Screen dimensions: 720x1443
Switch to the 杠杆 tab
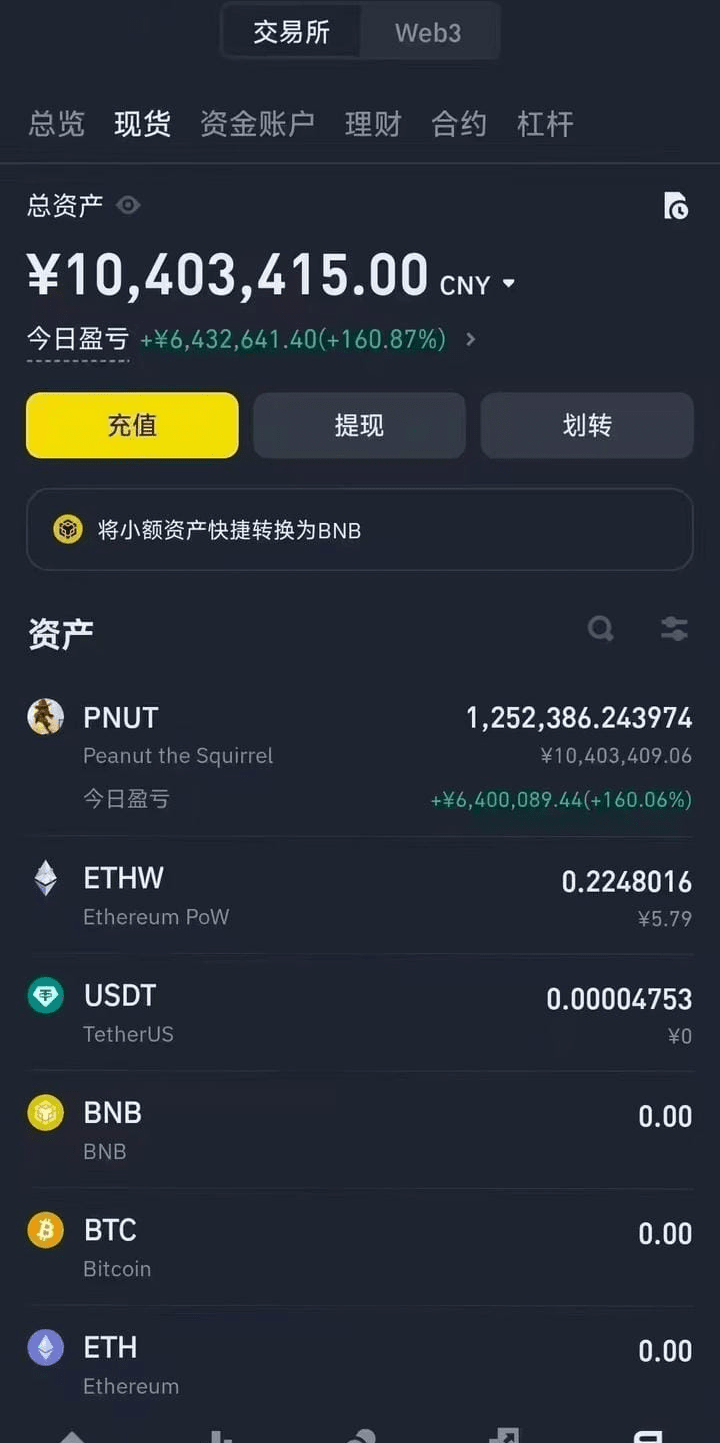(x=545, y=124)
